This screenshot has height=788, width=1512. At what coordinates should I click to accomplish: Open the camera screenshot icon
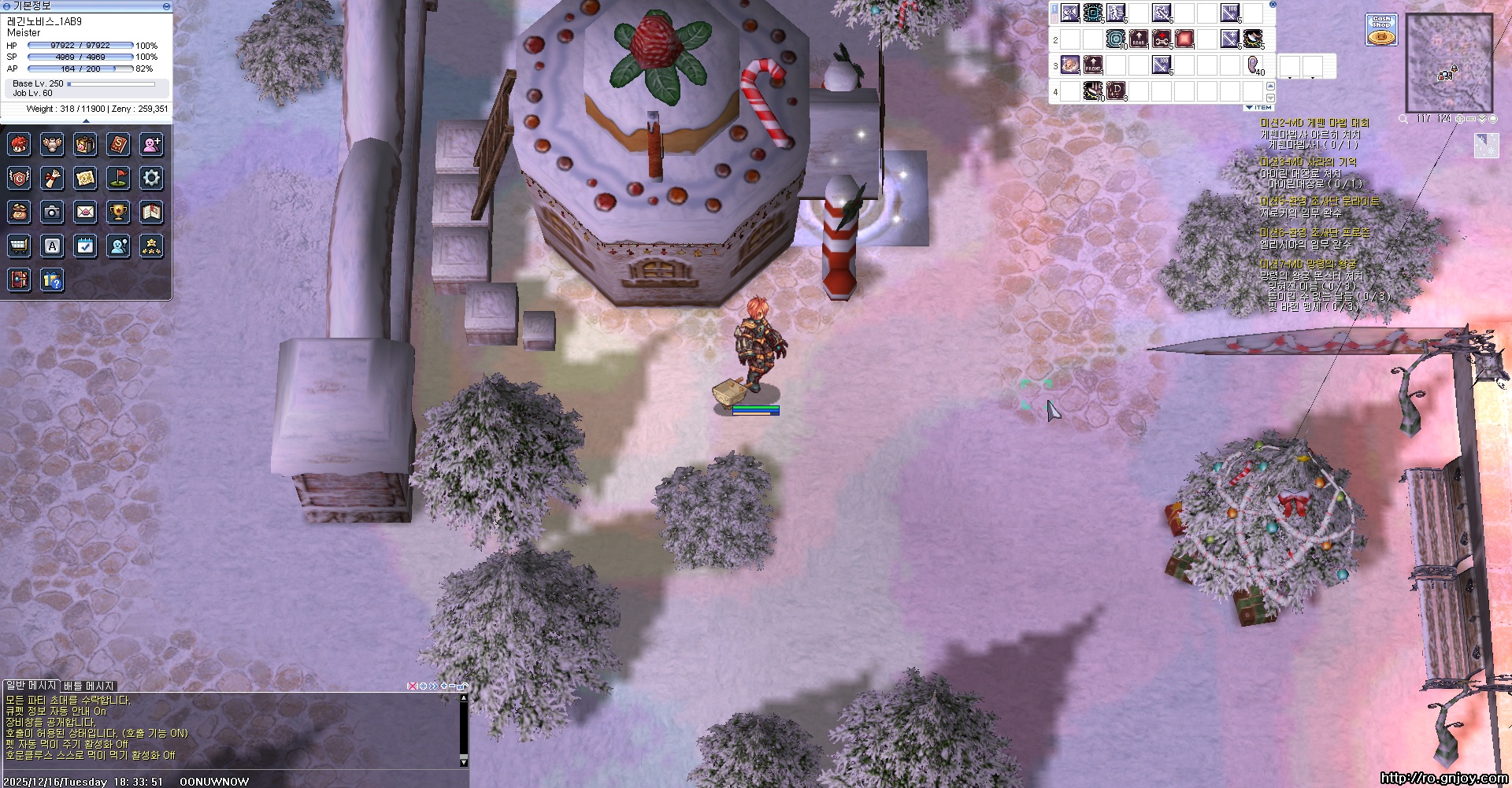tap(52, 212)
